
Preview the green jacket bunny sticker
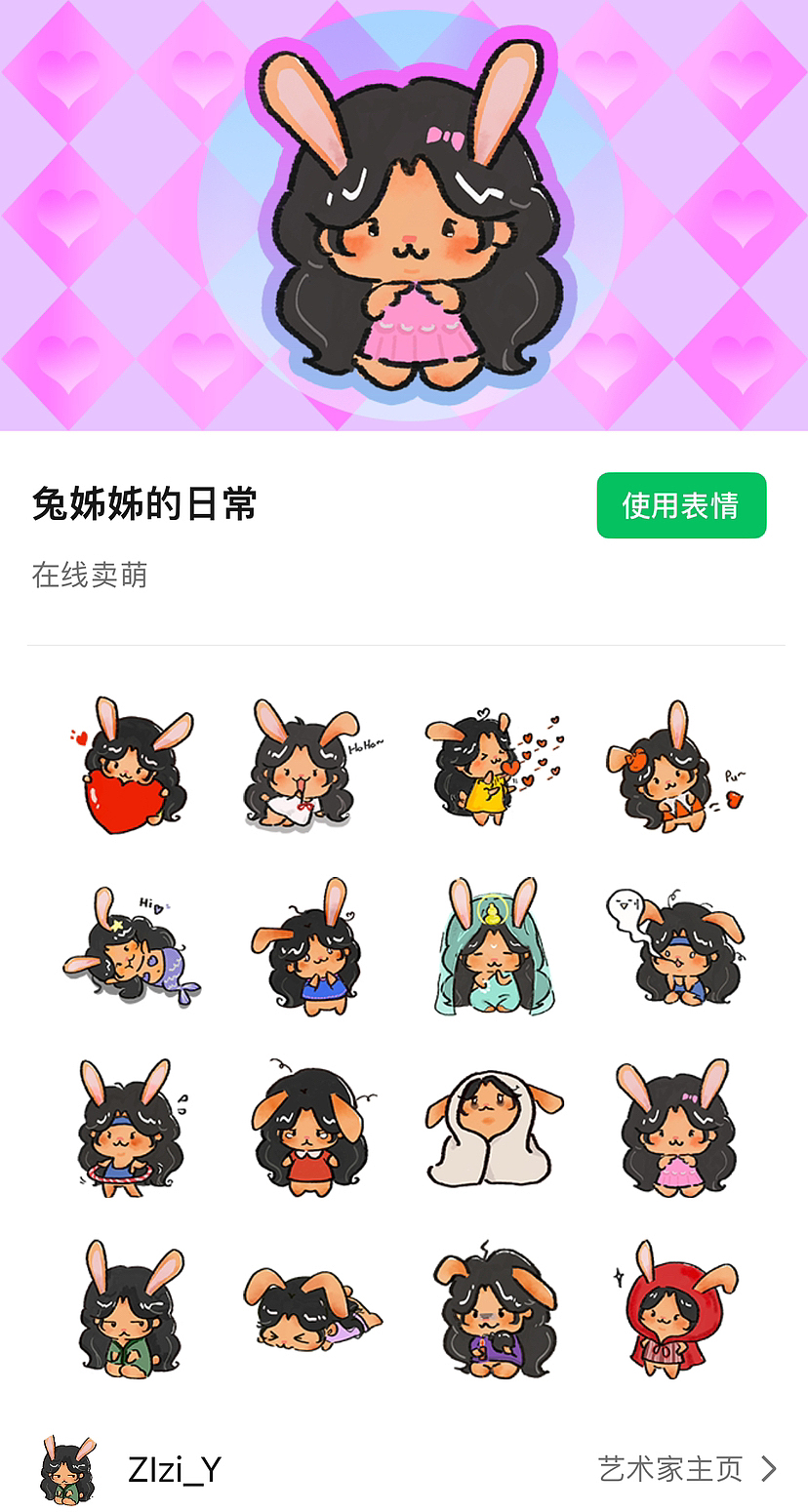click(x=132, y=1307)
